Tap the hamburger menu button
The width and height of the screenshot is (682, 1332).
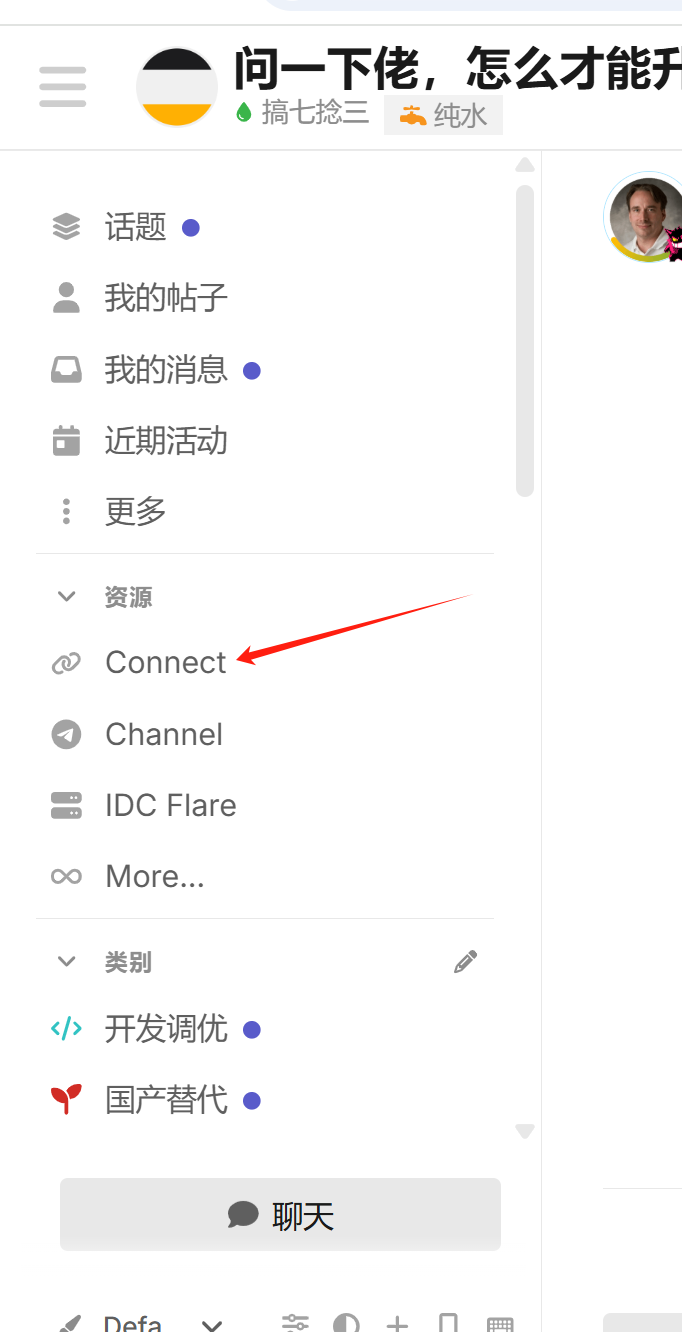pos(63,87)
